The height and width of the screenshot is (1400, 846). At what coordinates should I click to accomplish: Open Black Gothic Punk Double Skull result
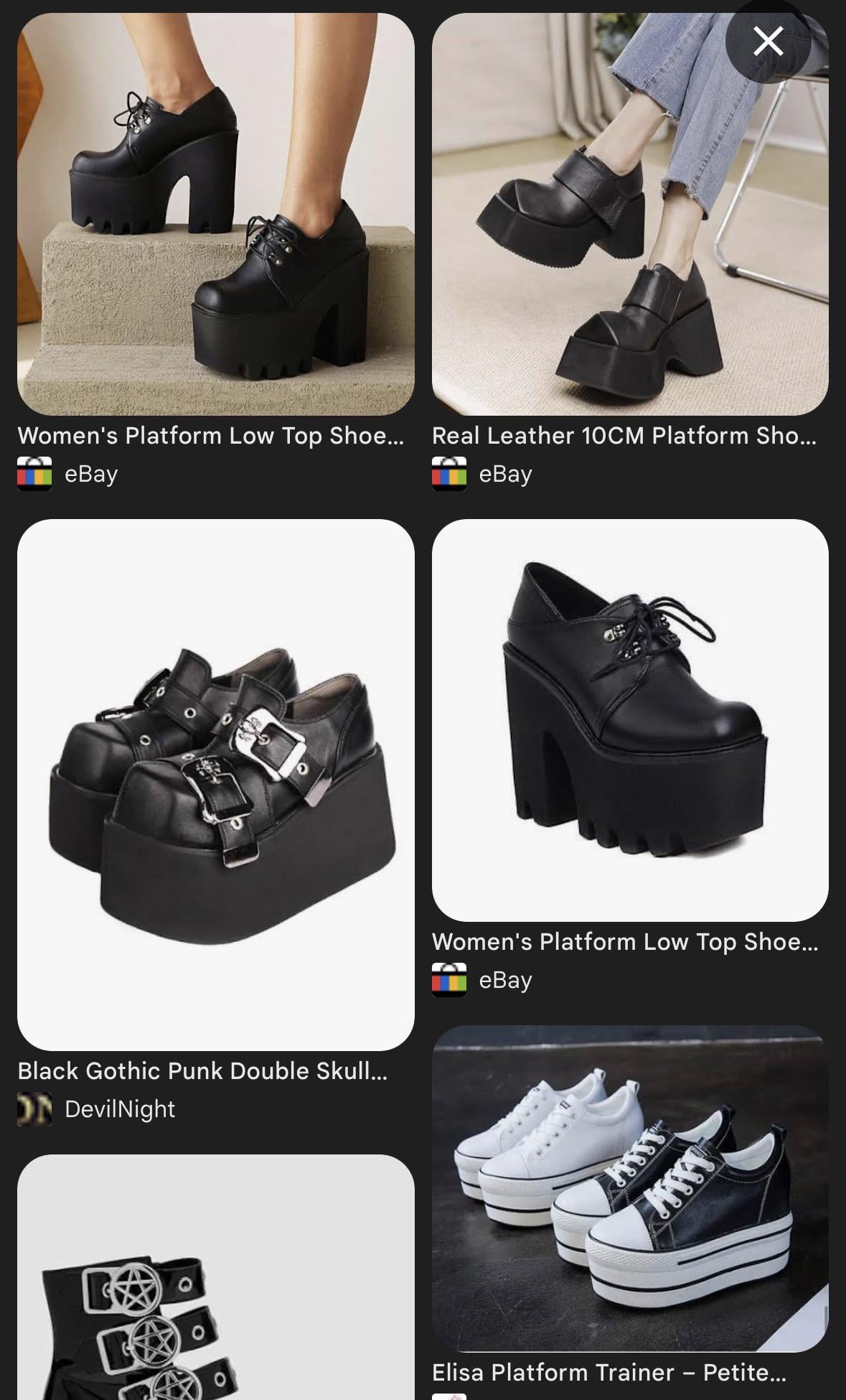click(x=215, y=784)
